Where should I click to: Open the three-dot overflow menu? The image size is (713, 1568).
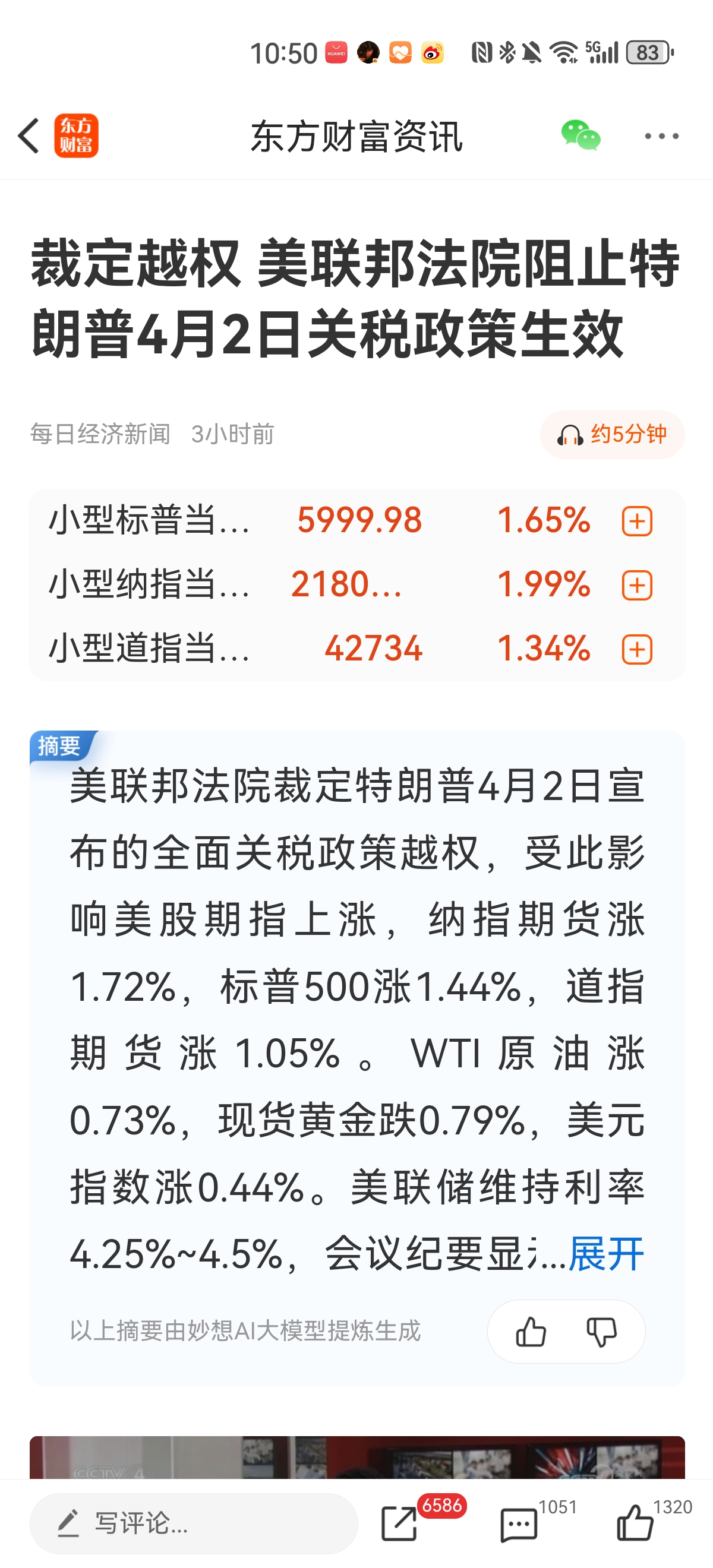662,136
